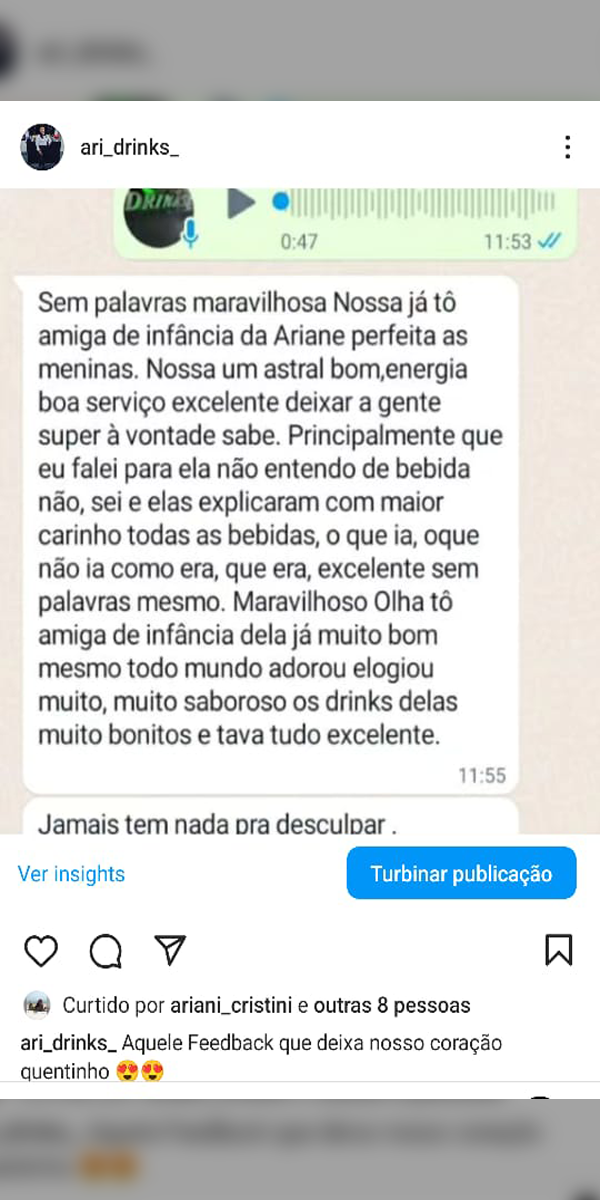Open the comments bubble icon
Image resolution: width=600 pixels, height=1200 pixels.
[106, 950]
